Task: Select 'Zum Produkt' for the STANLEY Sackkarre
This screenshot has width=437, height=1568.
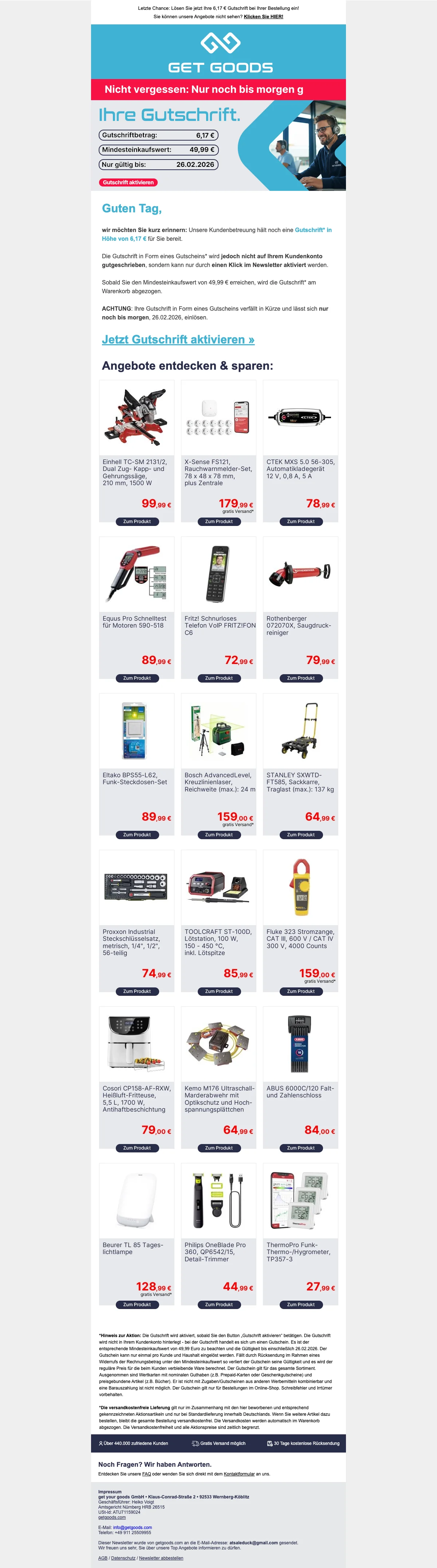Action: (301, 834)
